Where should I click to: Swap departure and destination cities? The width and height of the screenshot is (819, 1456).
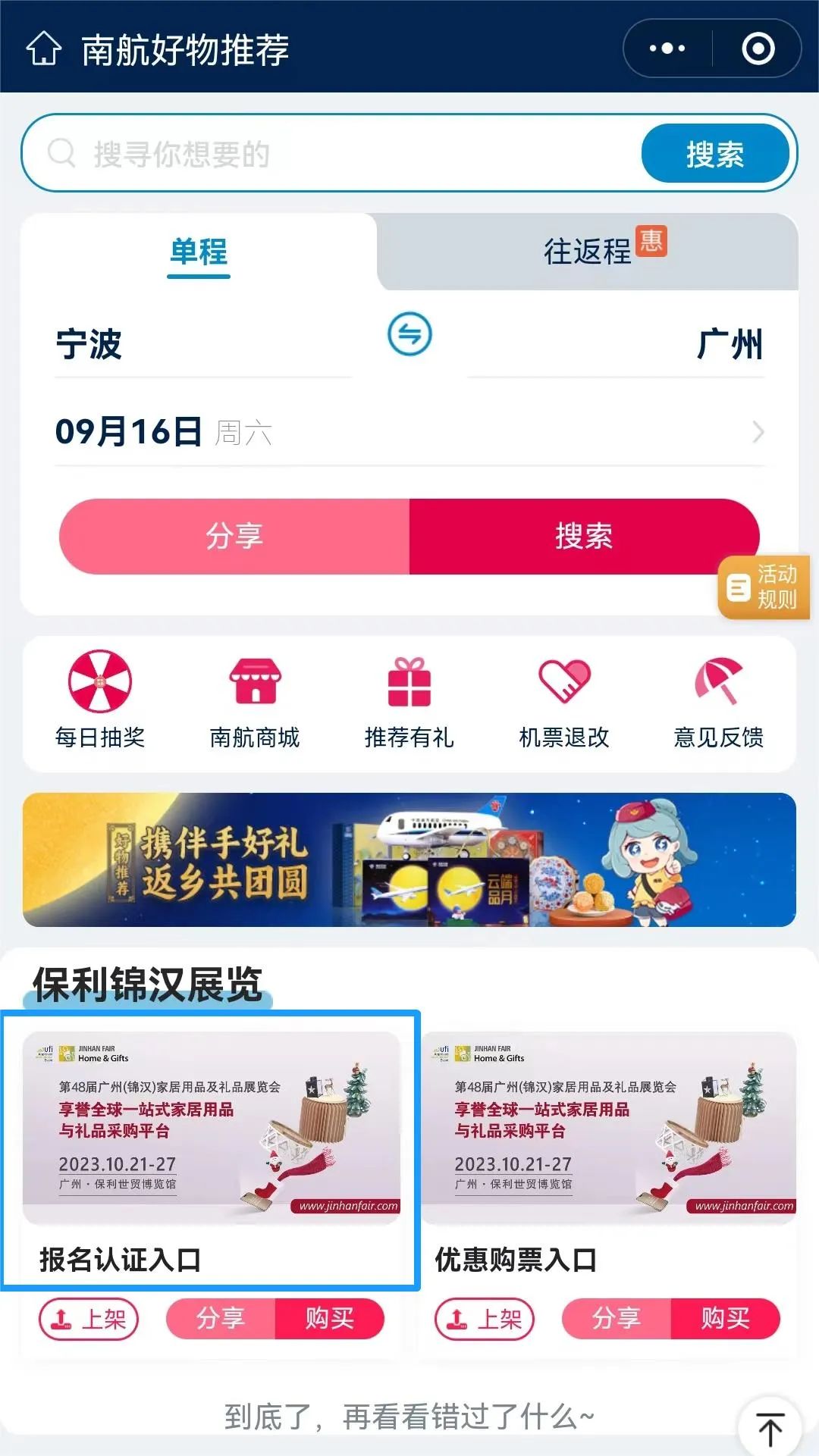point(409,333)
